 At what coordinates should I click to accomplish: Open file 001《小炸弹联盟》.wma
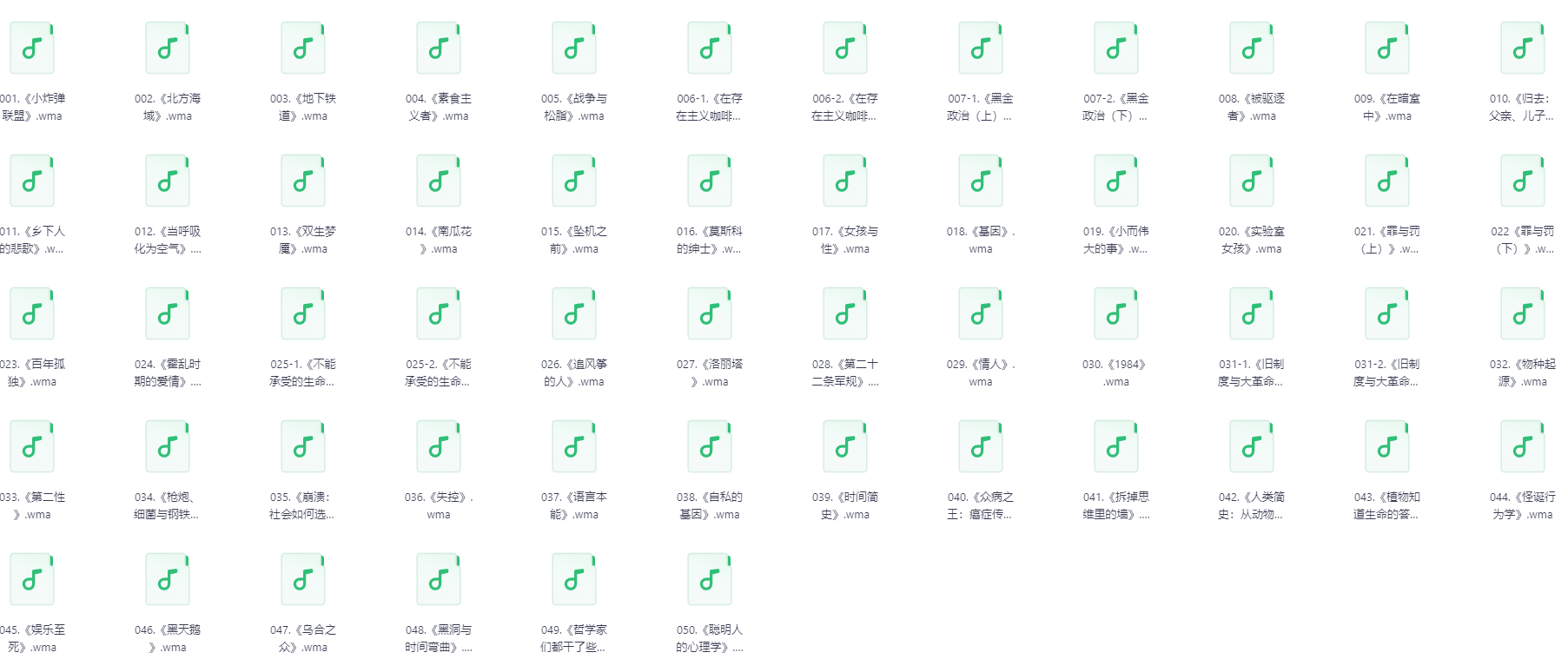(x=32, y=49)
